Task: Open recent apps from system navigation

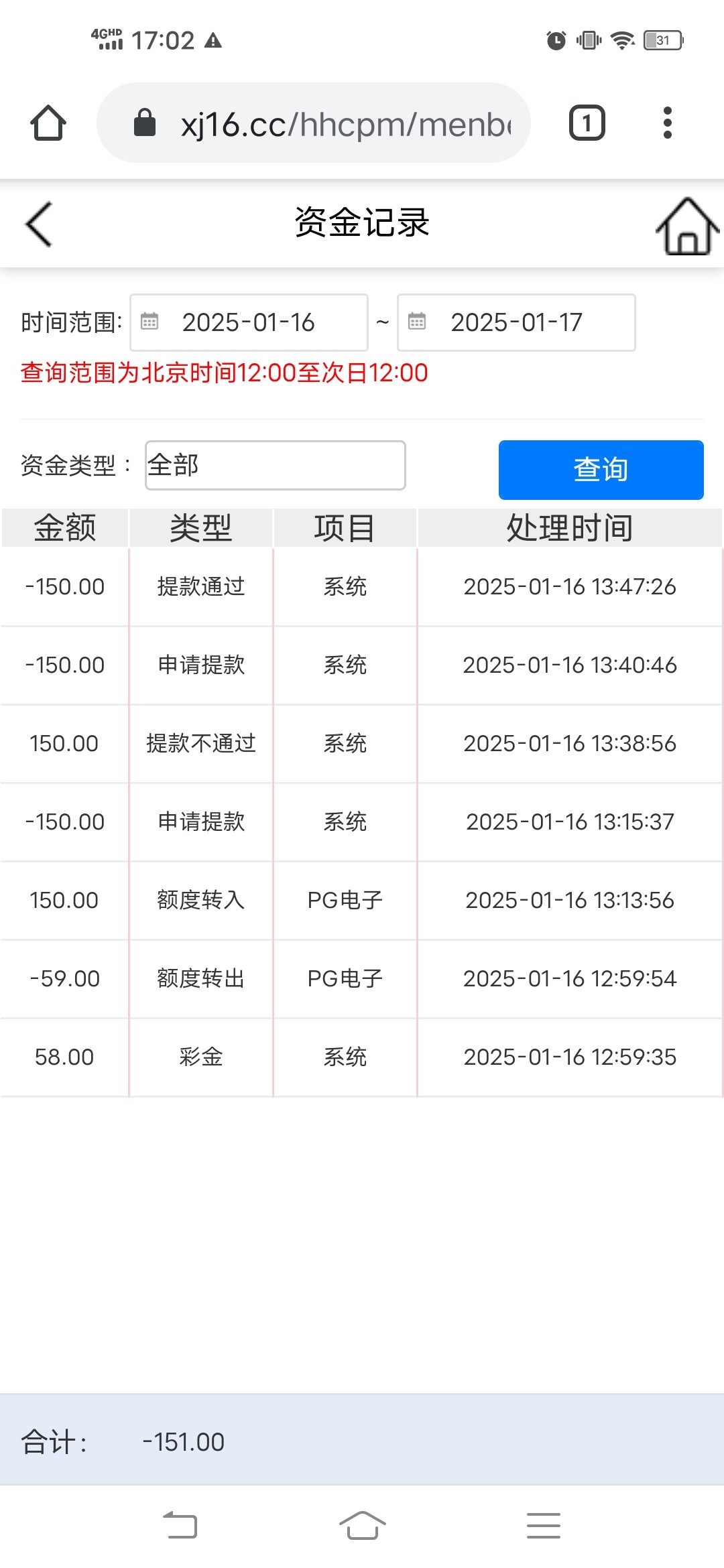Action: pyautogui.click(x=544, y=1525)
